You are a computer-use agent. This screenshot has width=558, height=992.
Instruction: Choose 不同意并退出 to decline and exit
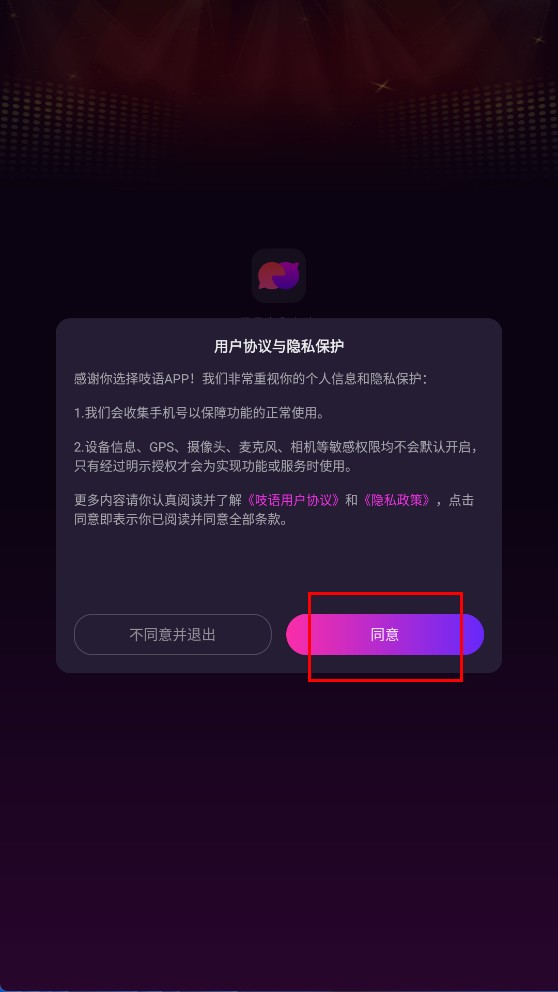tap(173, 634)
